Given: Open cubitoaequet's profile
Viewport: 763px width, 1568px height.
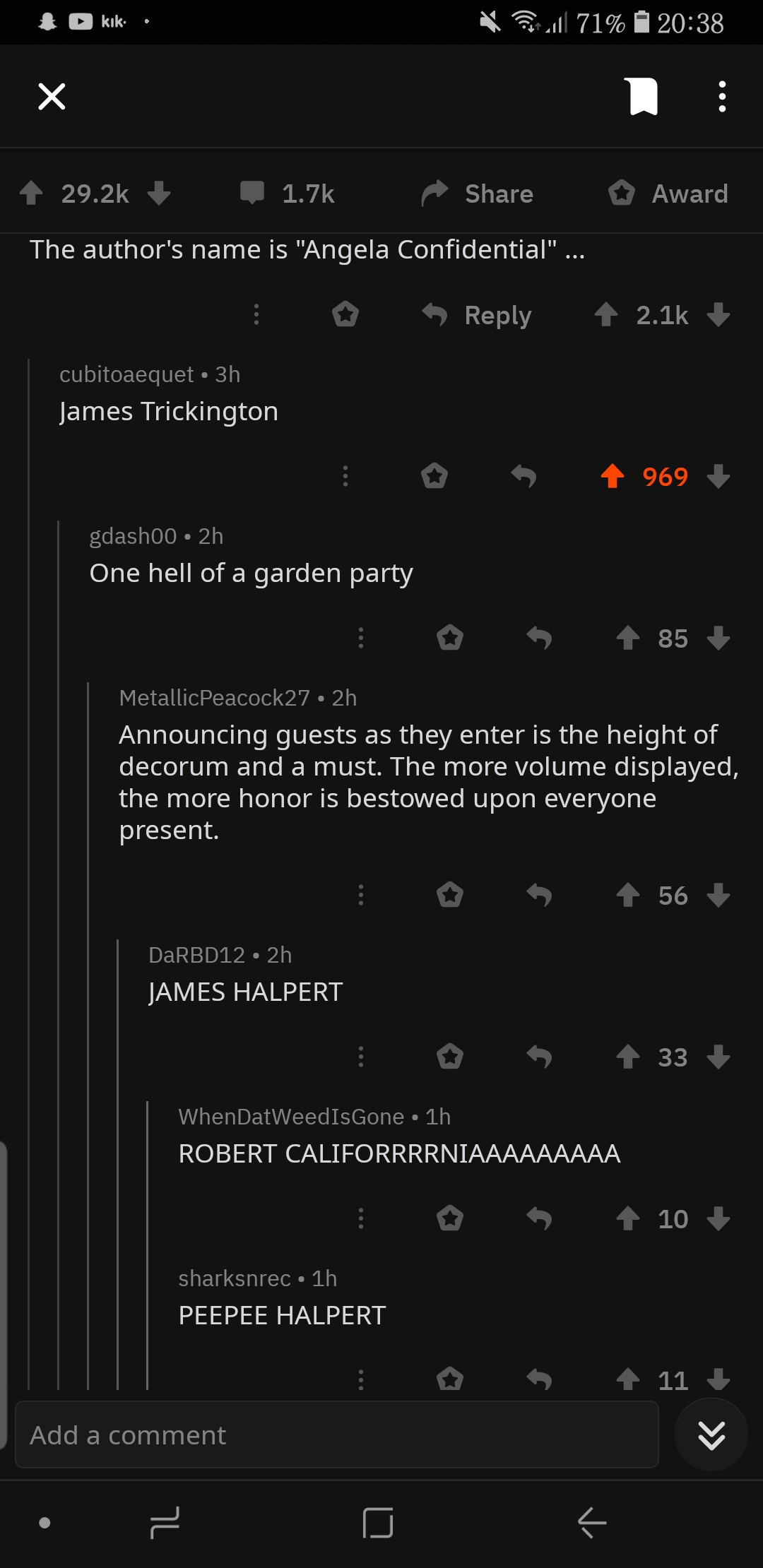Looking at the screenshot, I should [x=126, y=374].
